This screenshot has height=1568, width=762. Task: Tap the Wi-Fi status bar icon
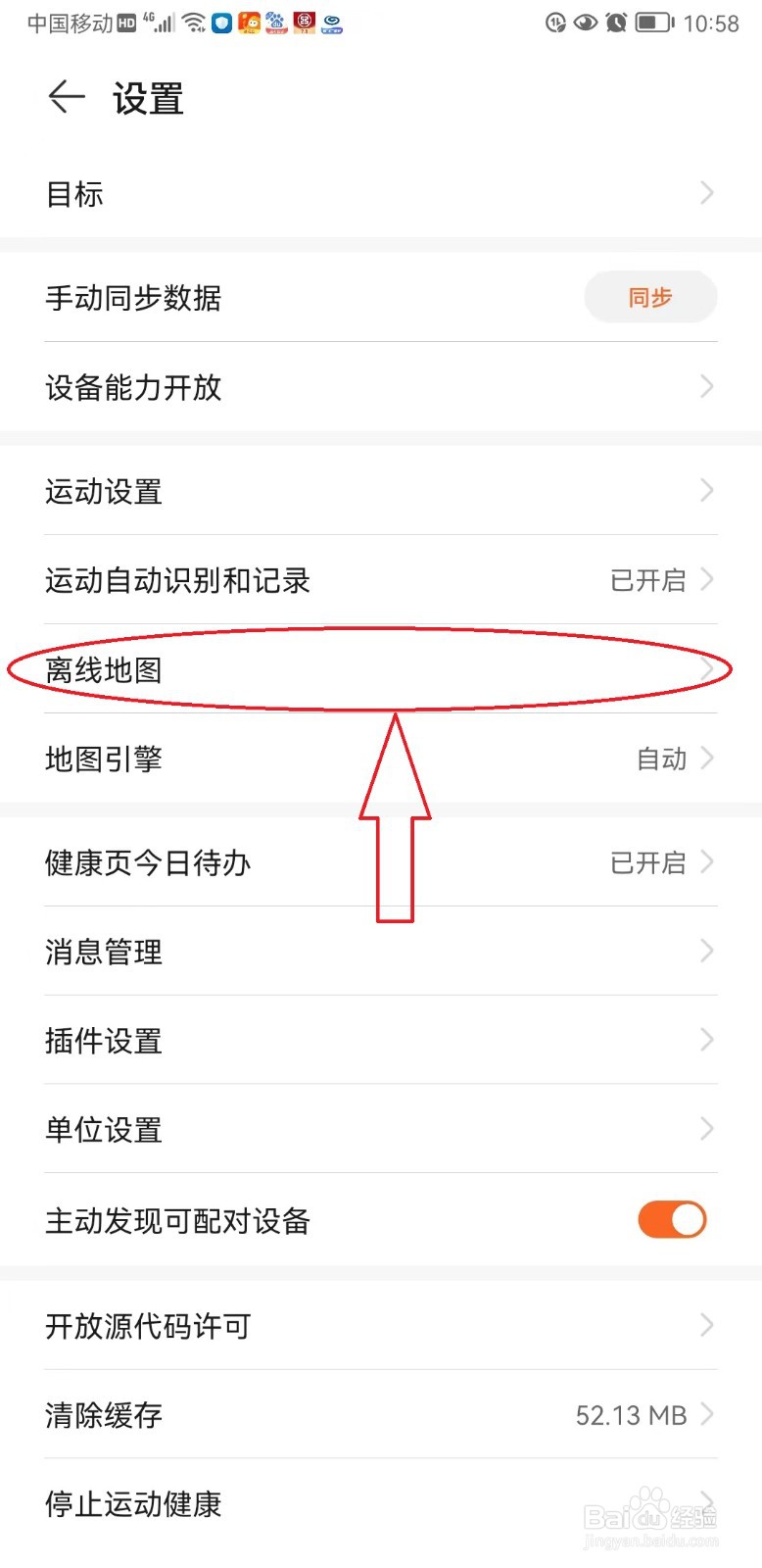192,23
